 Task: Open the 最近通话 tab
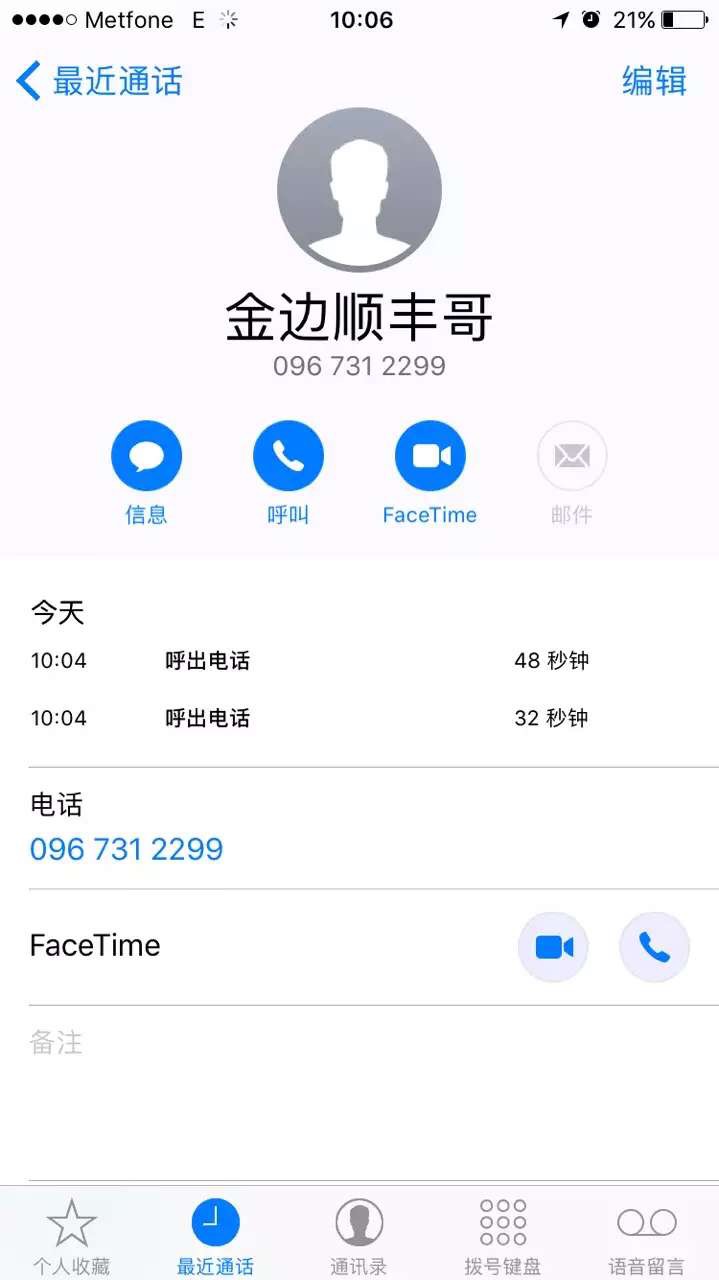[x=215, y=1236]
